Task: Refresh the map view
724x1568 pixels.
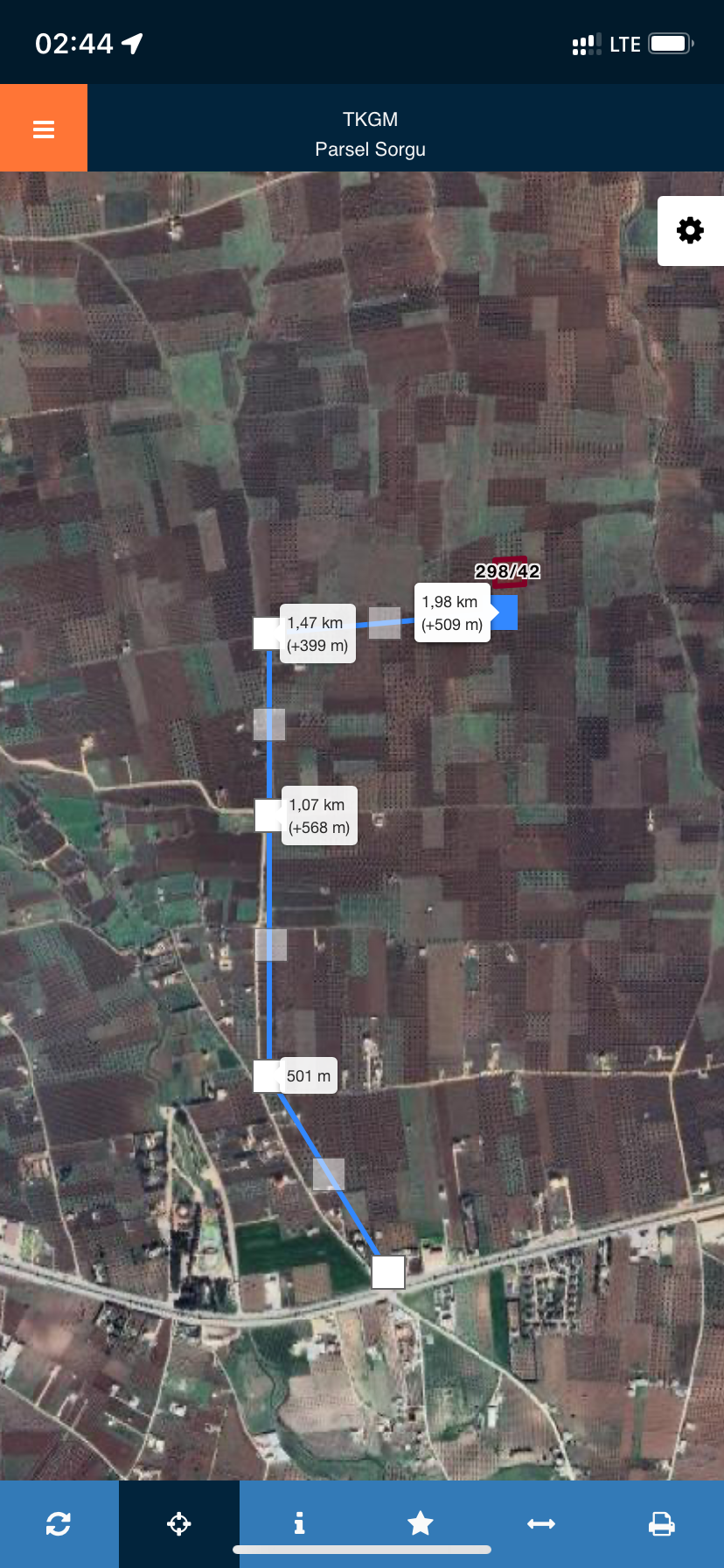Action: point(59,1523)
